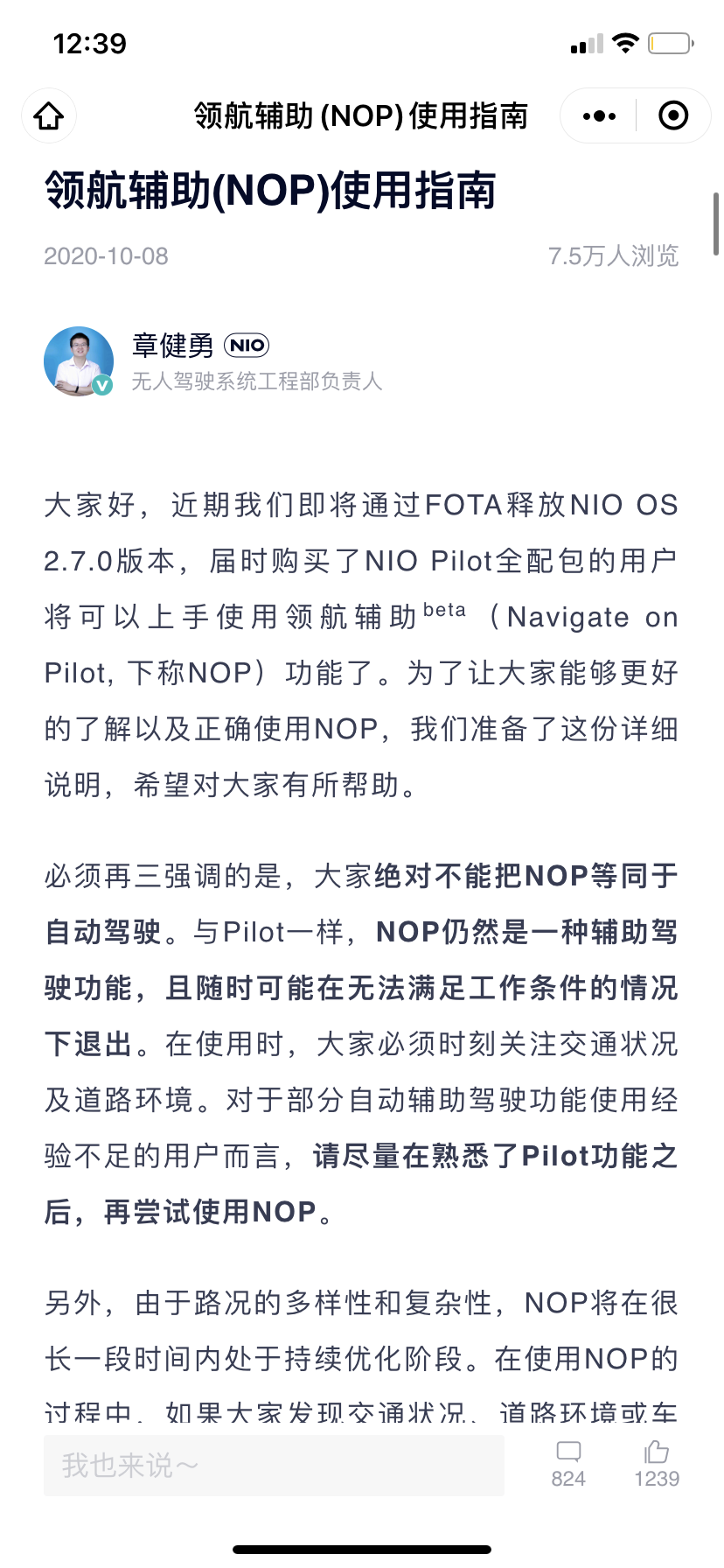Like this article
This screenshot has width=724, height=1568.
click(x=656, y=1463)
